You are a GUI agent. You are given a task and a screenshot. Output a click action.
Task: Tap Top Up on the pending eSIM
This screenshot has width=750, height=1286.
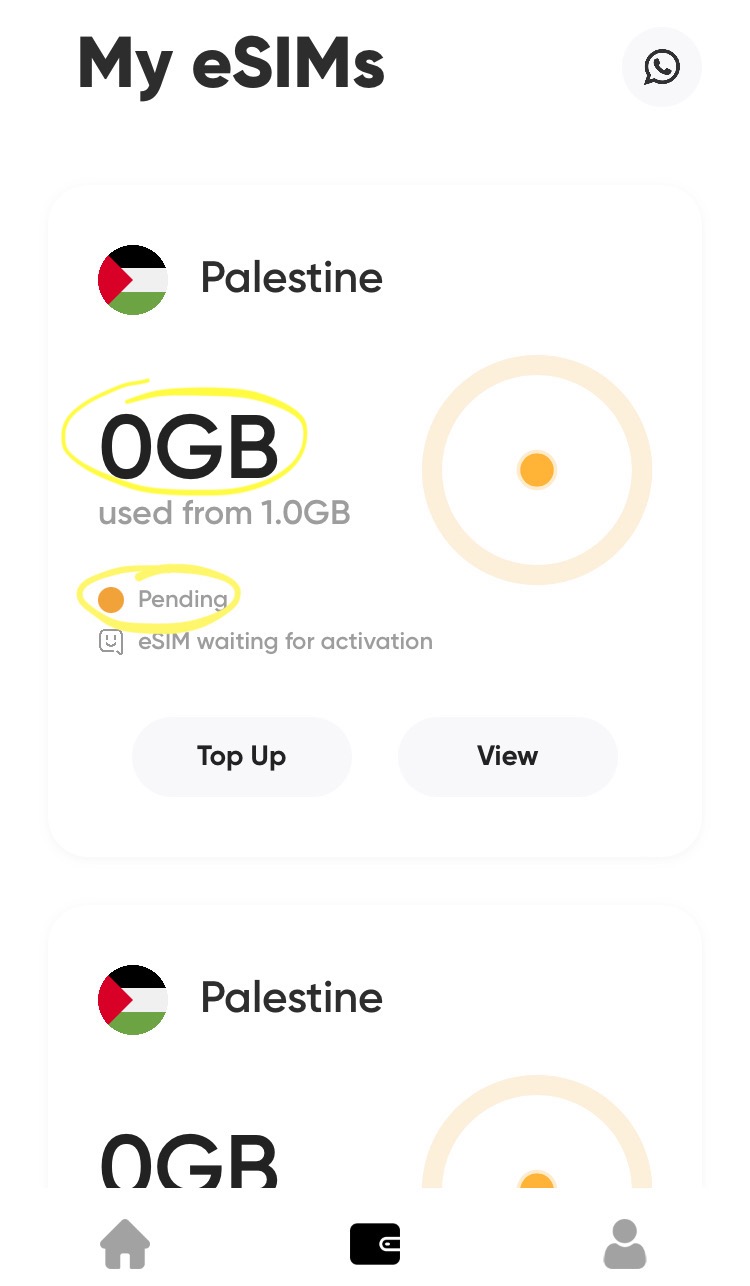coord(242,756)
